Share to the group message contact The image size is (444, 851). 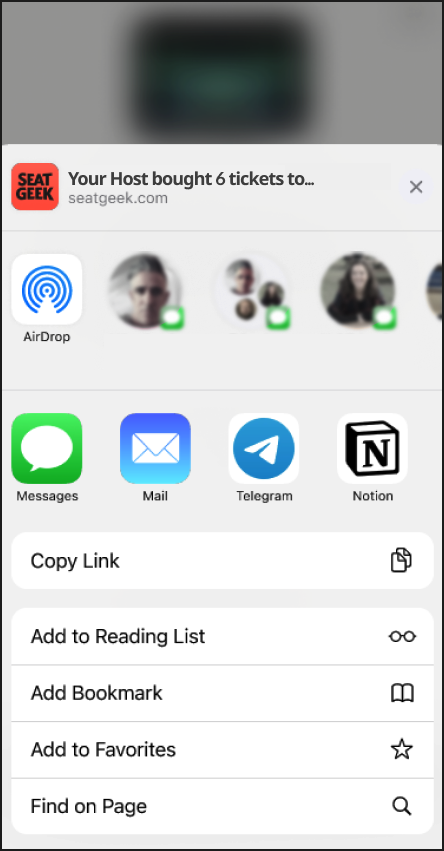251,292
